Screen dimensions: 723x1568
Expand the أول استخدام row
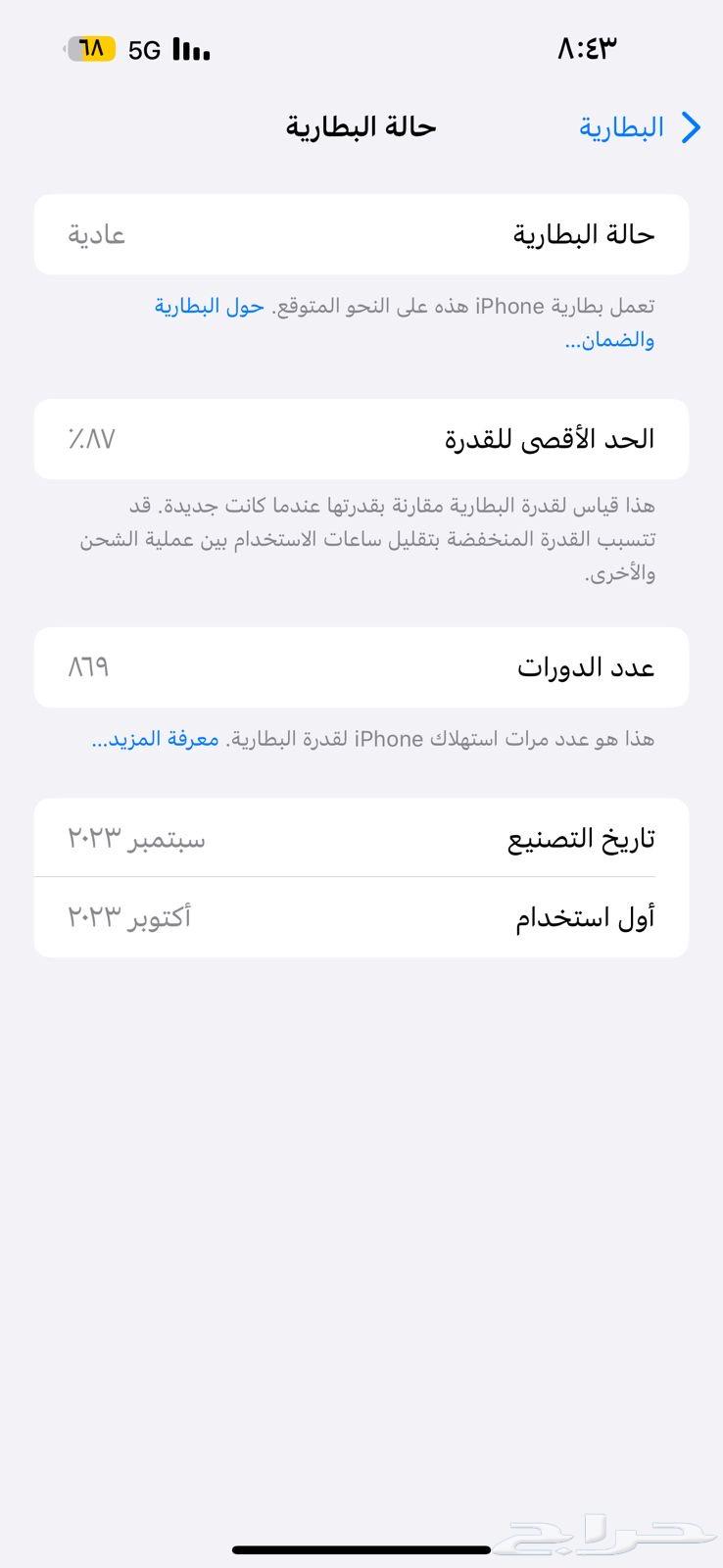(361, 917)
